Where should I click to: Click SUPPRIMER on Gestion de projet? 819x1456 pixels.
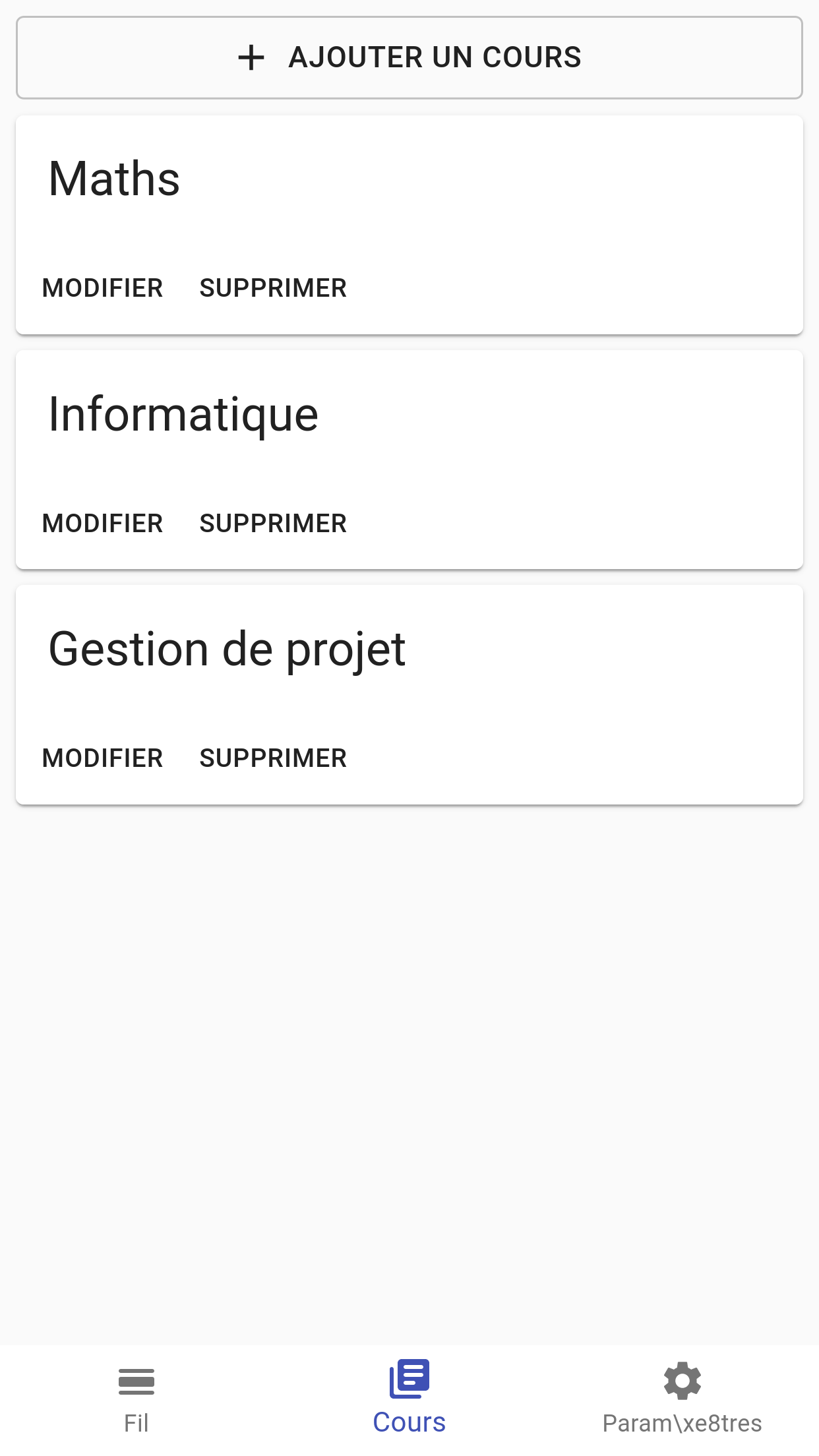point(273,757)
